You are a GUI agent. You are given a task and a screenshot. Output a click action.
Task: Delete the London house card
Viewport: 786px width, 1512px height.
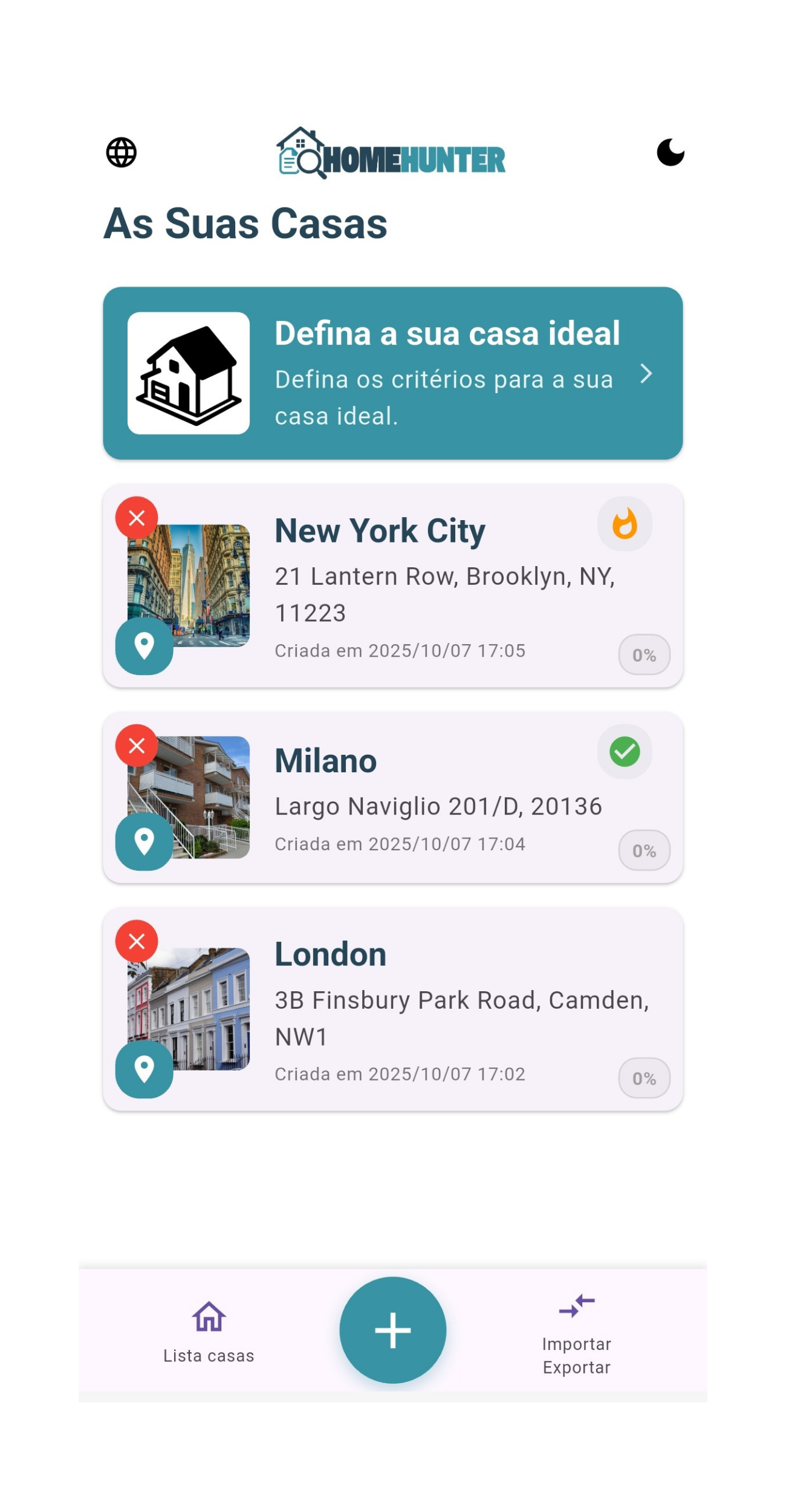137,940
